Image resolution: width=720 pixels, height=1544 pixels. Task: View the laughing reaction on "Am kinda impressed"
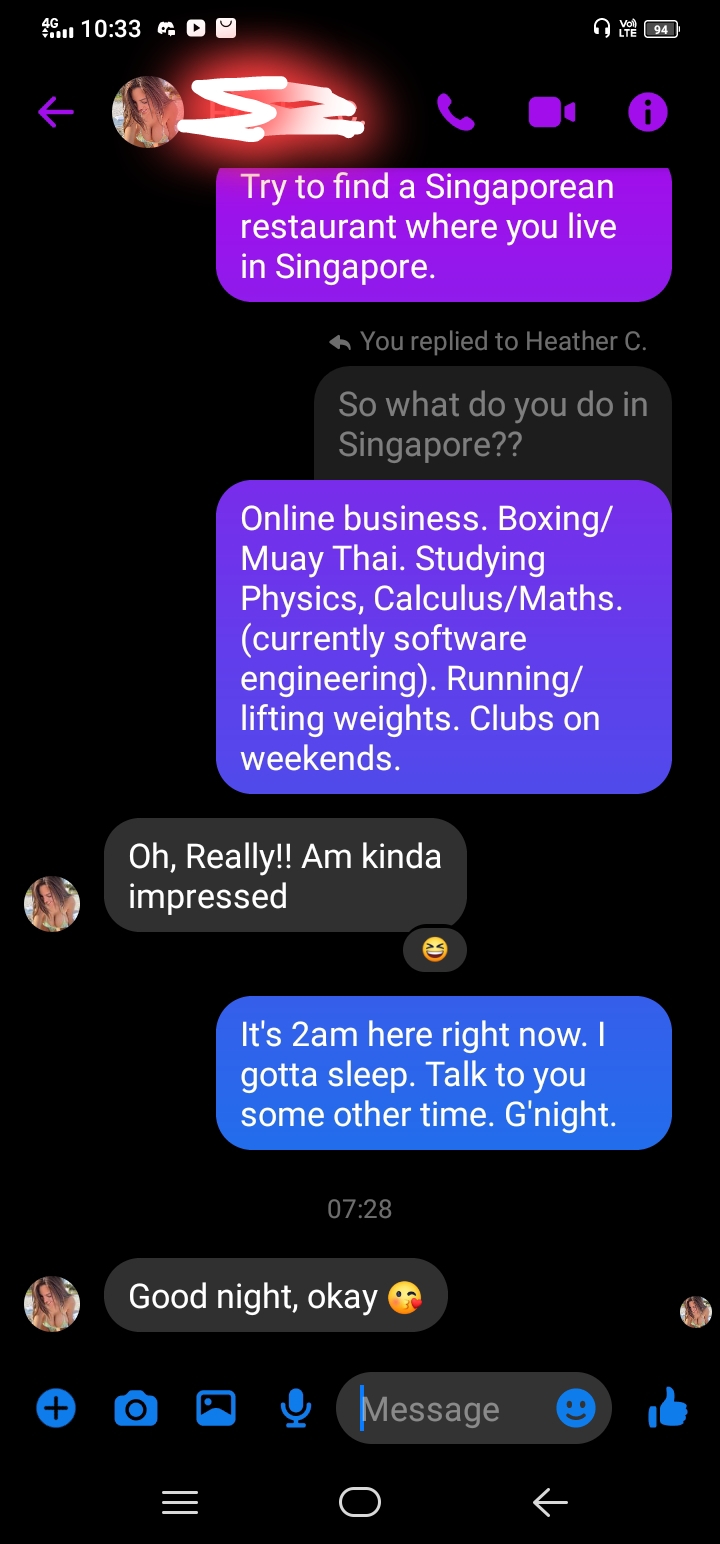click(x=435, y=950)
